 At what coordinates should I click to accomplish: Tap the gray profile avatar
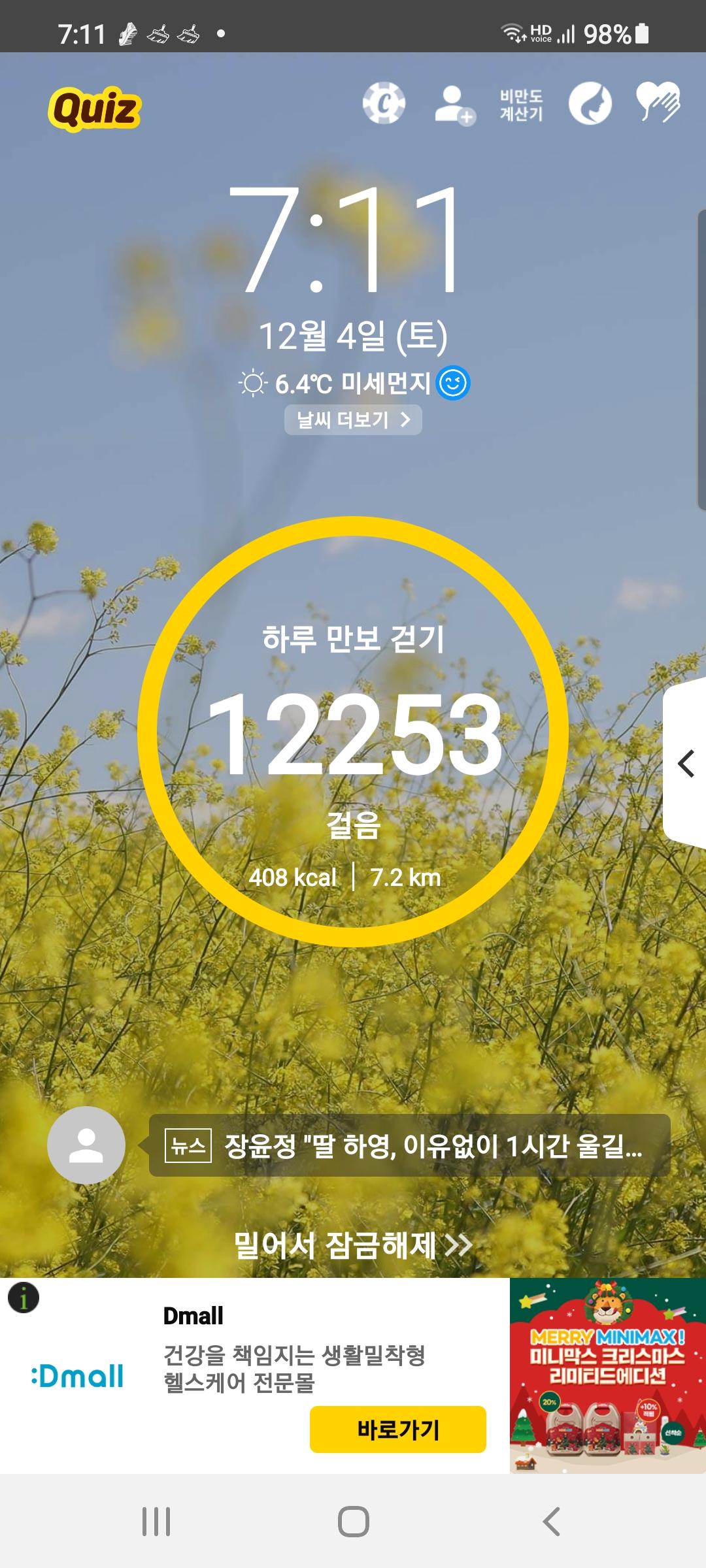(86, 1145)
